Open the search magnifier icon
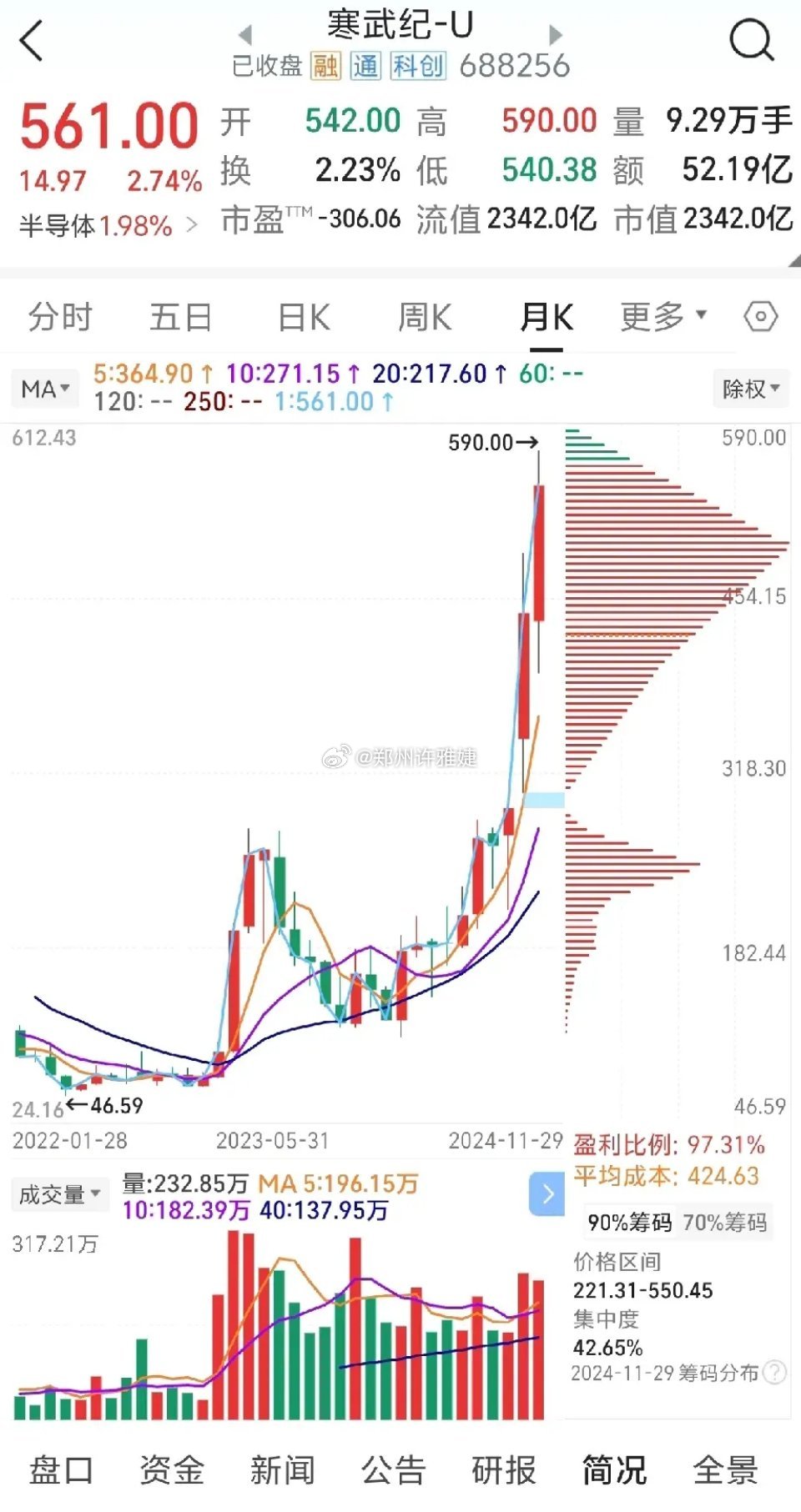801x1512 pixels. pyautogui.click(x=751, y=40)
